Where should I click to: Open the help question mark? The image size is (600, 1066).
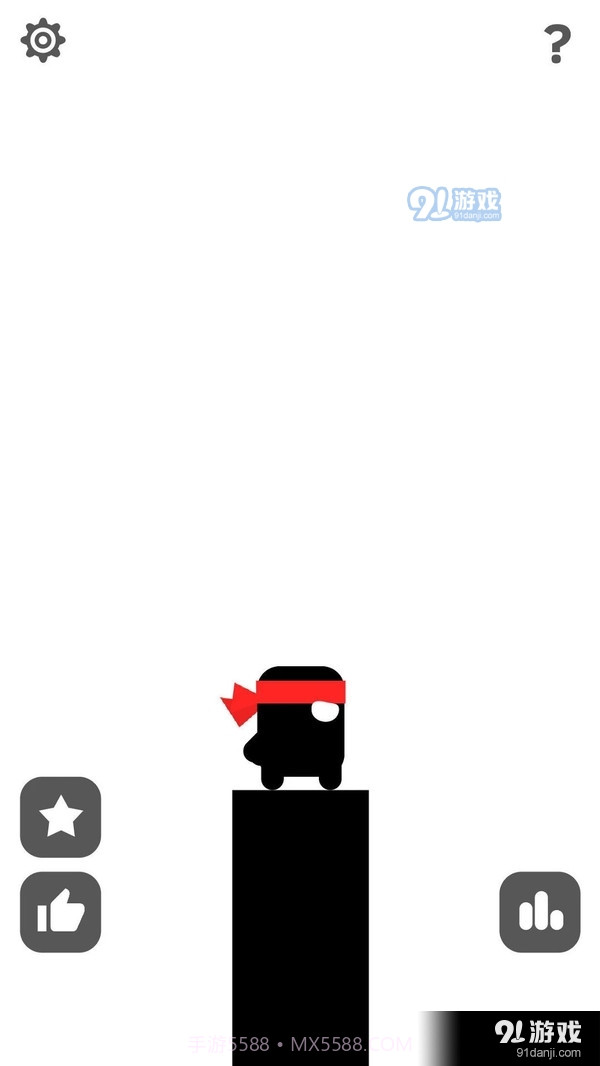[x=557, y=44]
